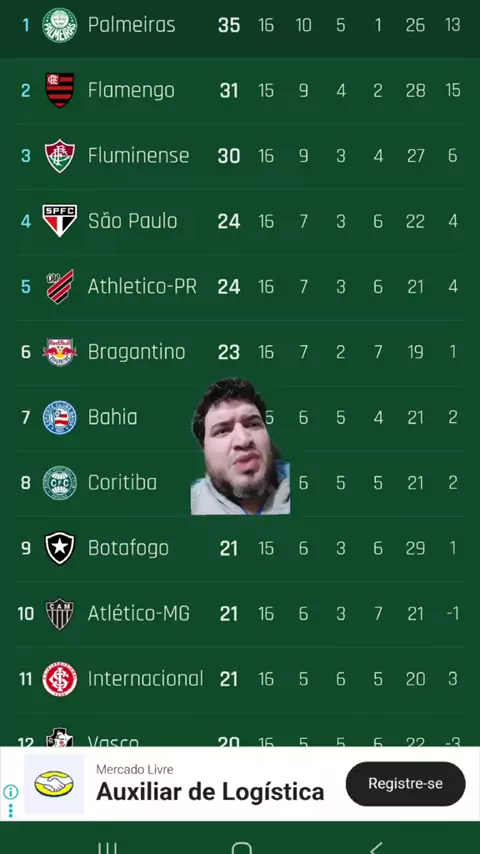View the Athletico-PR row

click(x=240, y=287)
